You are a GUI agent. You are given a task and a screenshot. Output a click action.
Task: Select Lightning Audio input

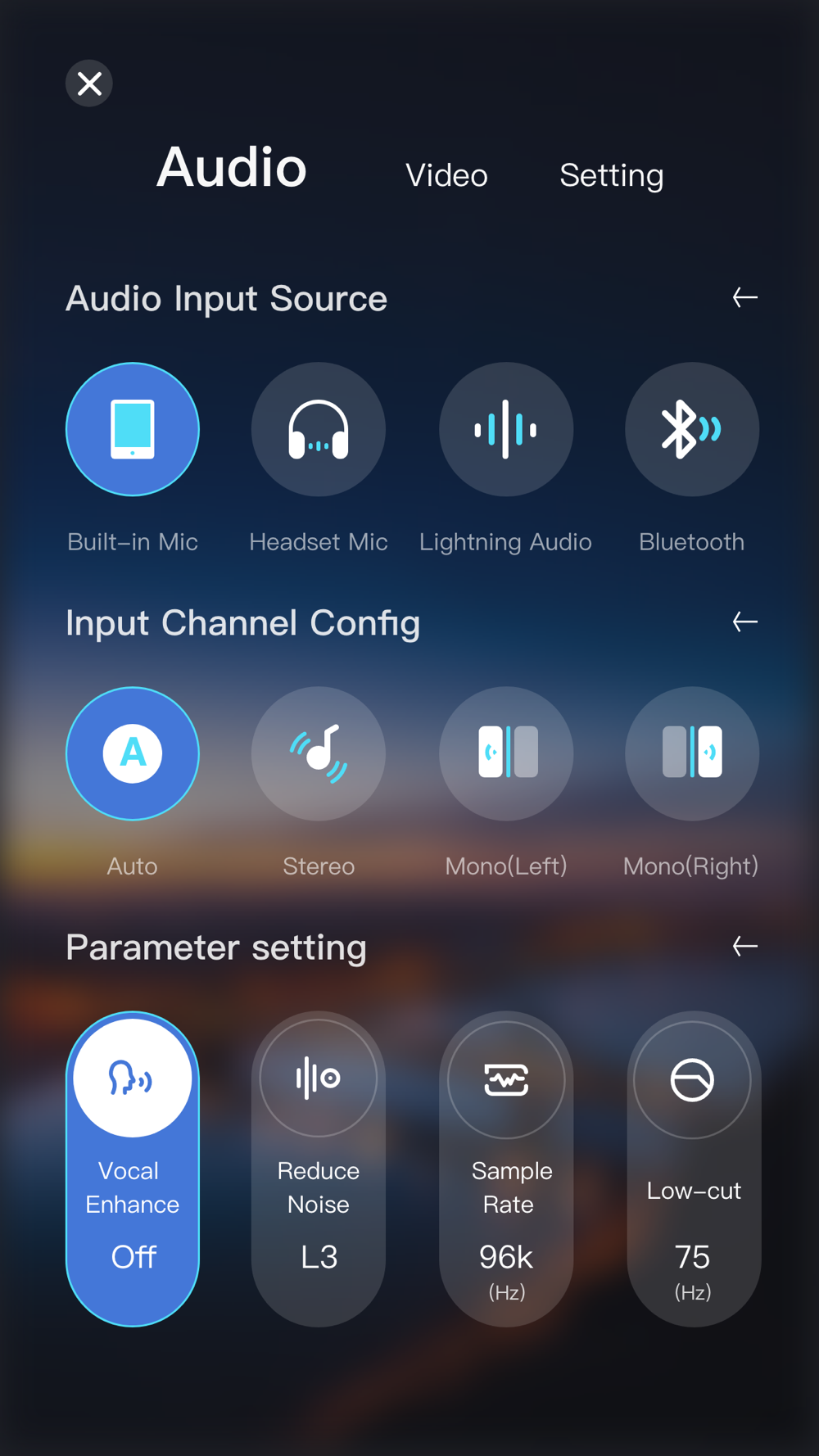tap(506, 429)
